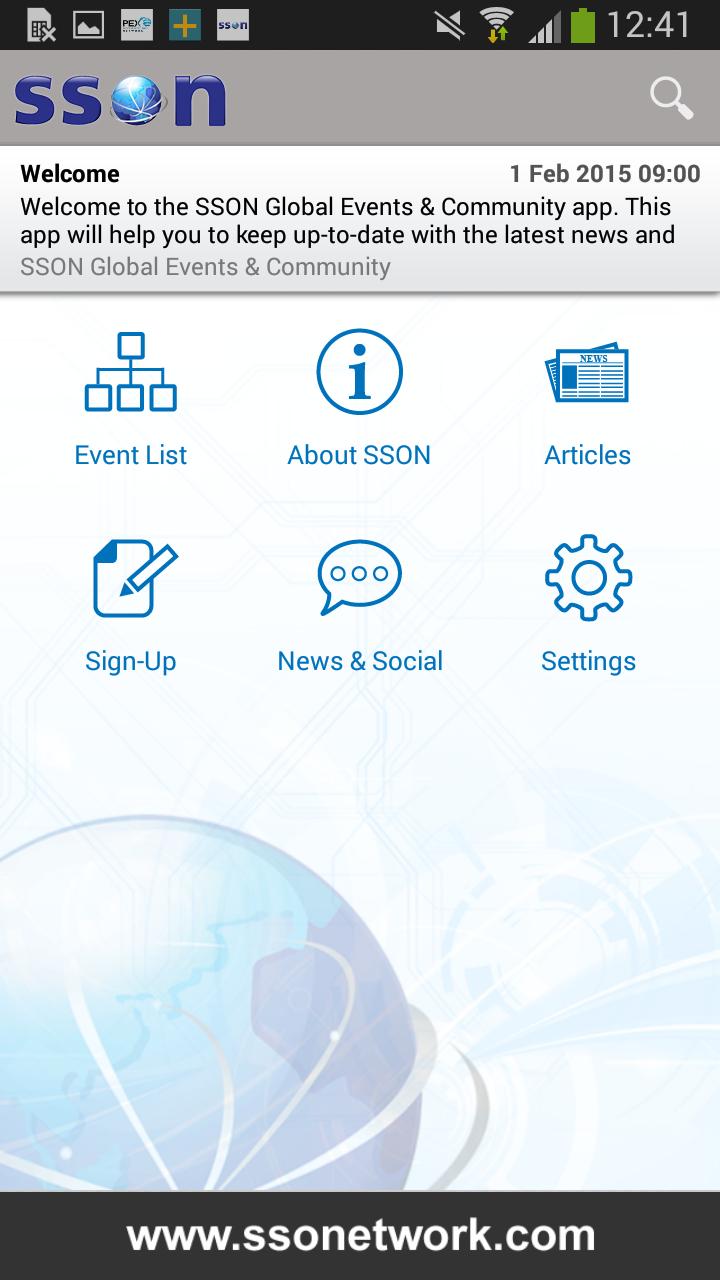Open app Settings
This screenshot has height=1280, width=720.
pos(588,606)
